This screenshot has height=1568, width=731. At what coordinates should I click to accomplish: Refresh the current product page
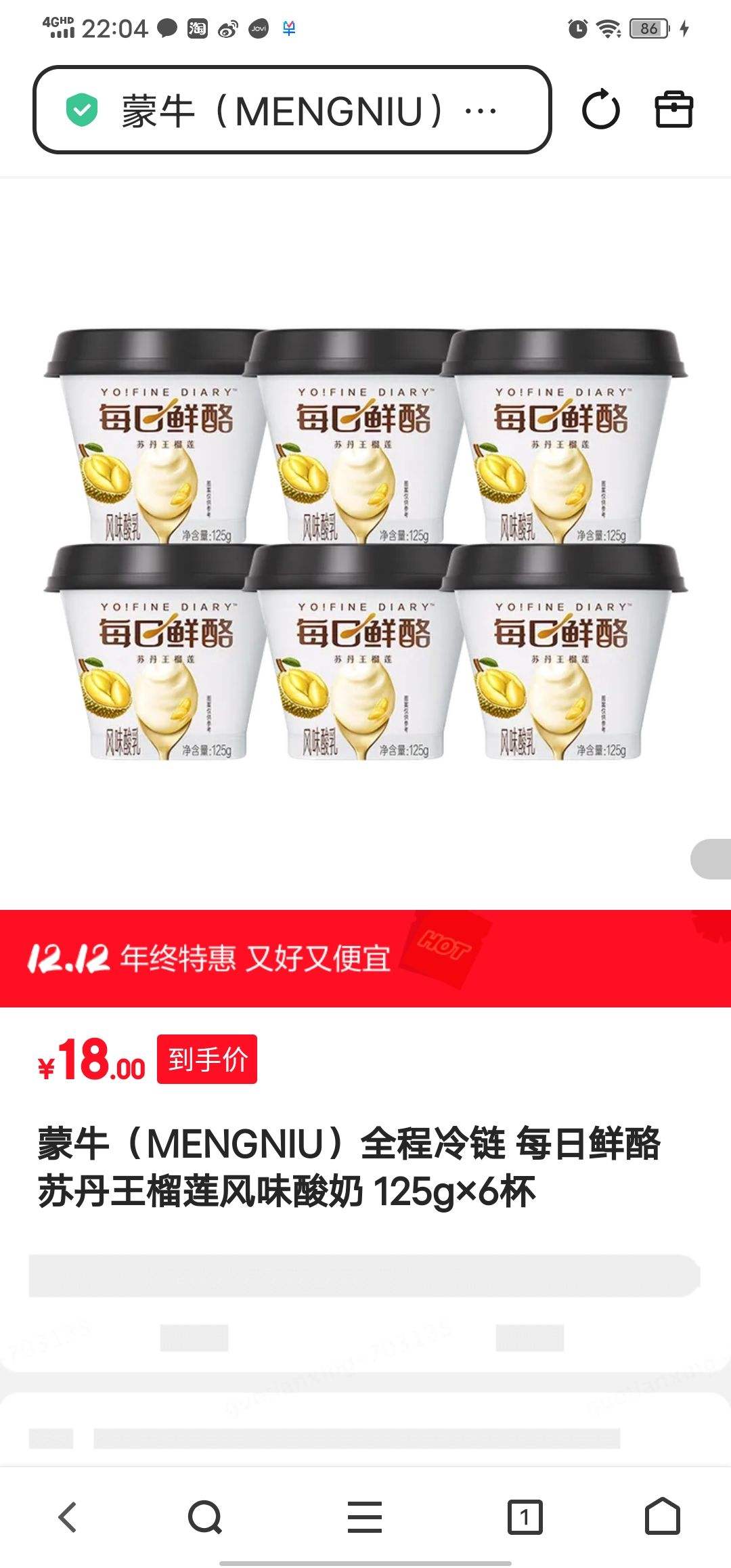(601, 110)
